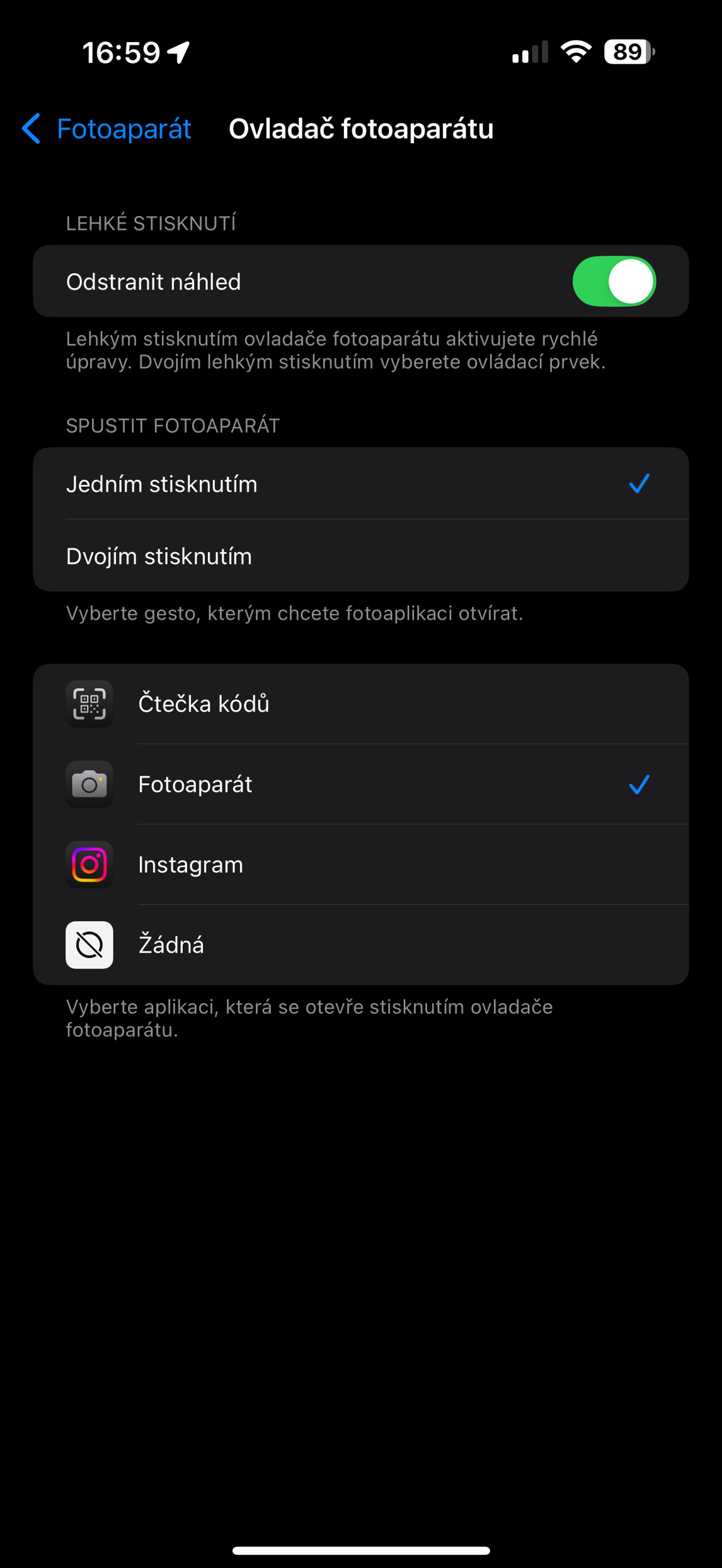Select Žádná to launch no app
This screenshot has width=722, height=1568.
tap(360, 945)
